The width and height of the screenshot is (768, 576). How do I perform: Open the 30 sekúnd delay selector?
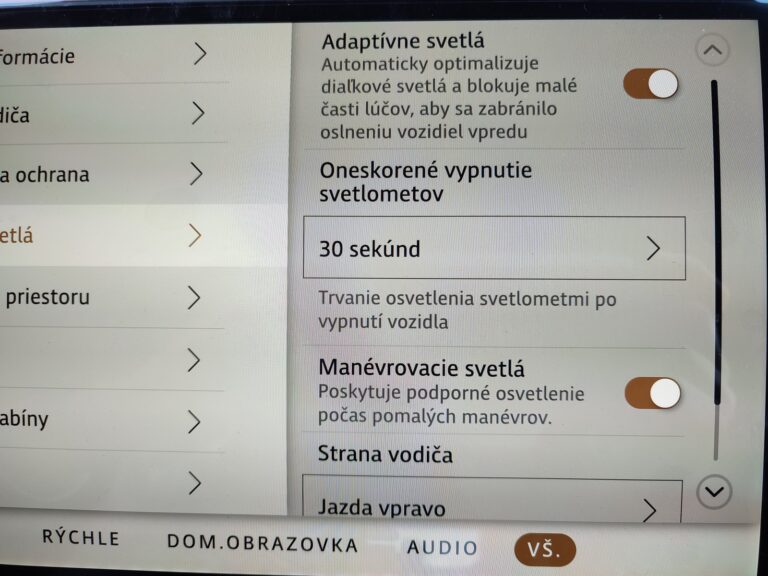tap(494, 249)
